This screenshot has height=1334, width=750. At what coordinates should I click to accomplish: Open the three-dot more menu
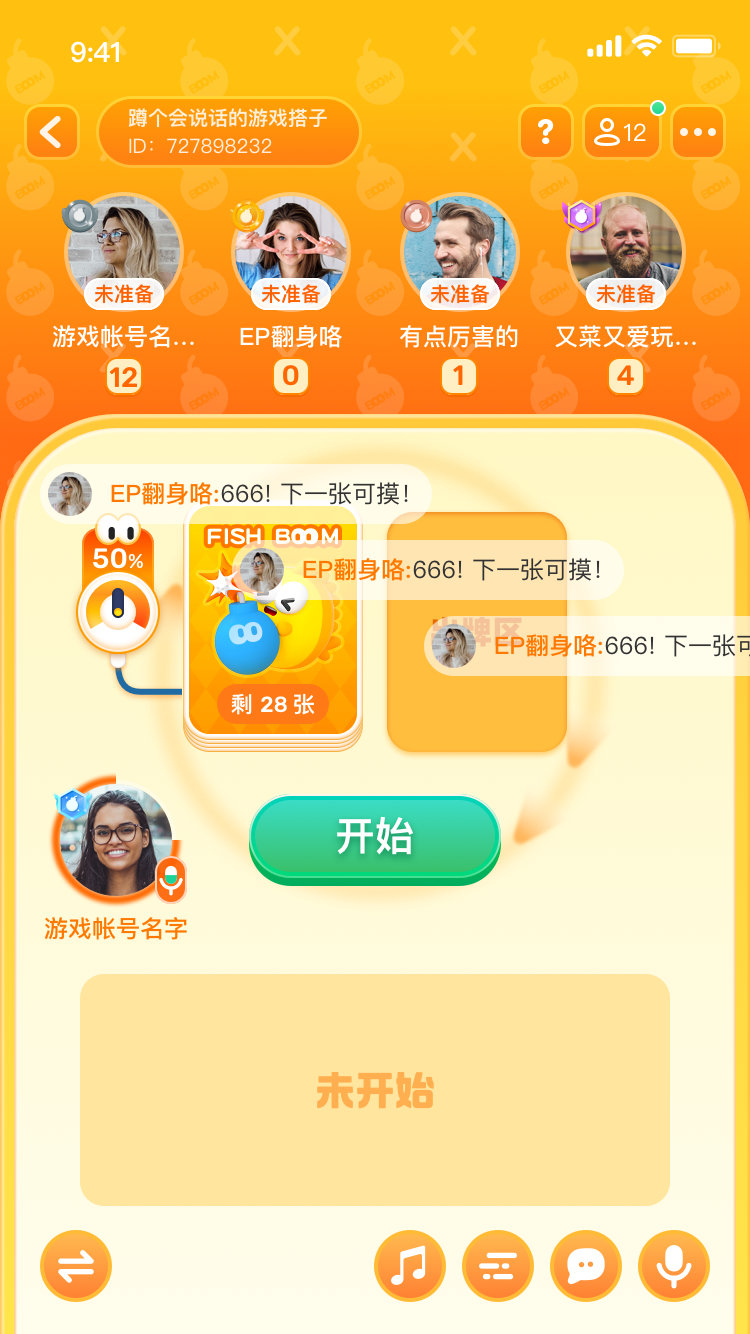coord(698,132)
